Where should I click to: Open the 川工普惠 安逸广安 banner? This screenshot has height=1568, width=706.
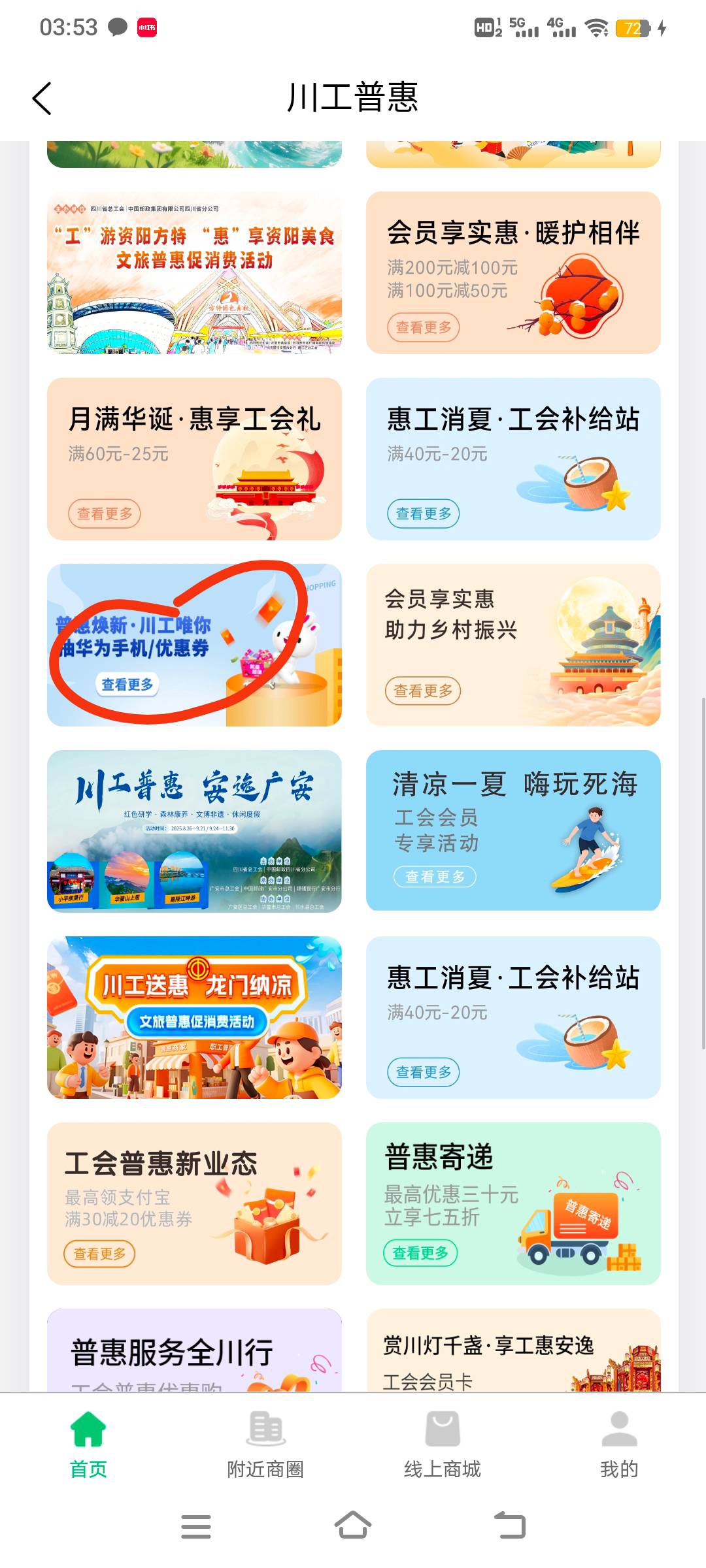[194, 831]
